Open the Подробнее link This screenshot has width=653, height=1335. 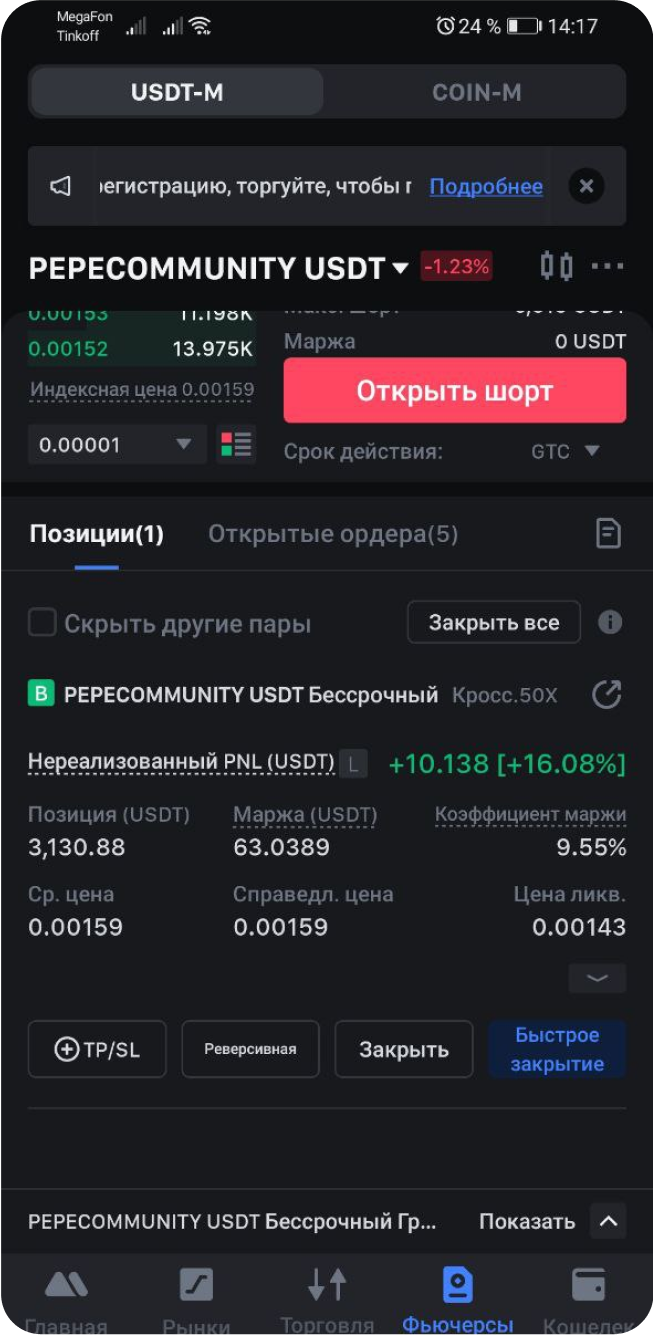[x=486, y=187]
